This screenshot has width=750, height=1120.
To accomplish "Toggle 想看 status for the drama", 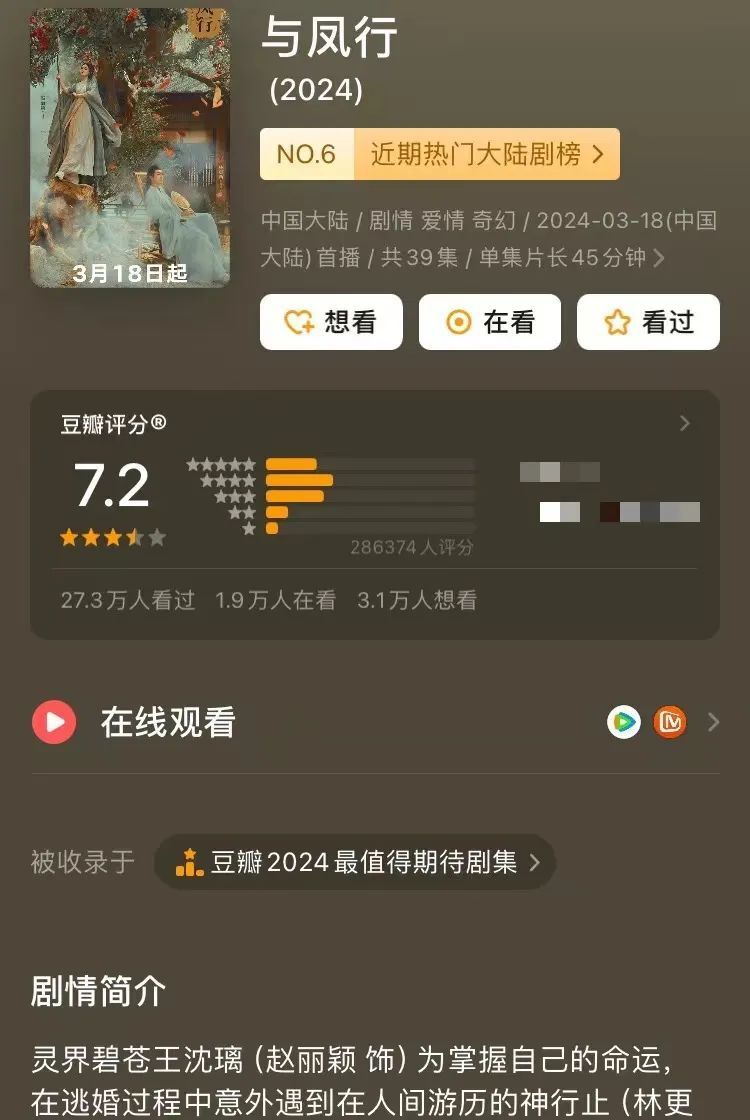I will pyautogui.click(x=331, y=321).
